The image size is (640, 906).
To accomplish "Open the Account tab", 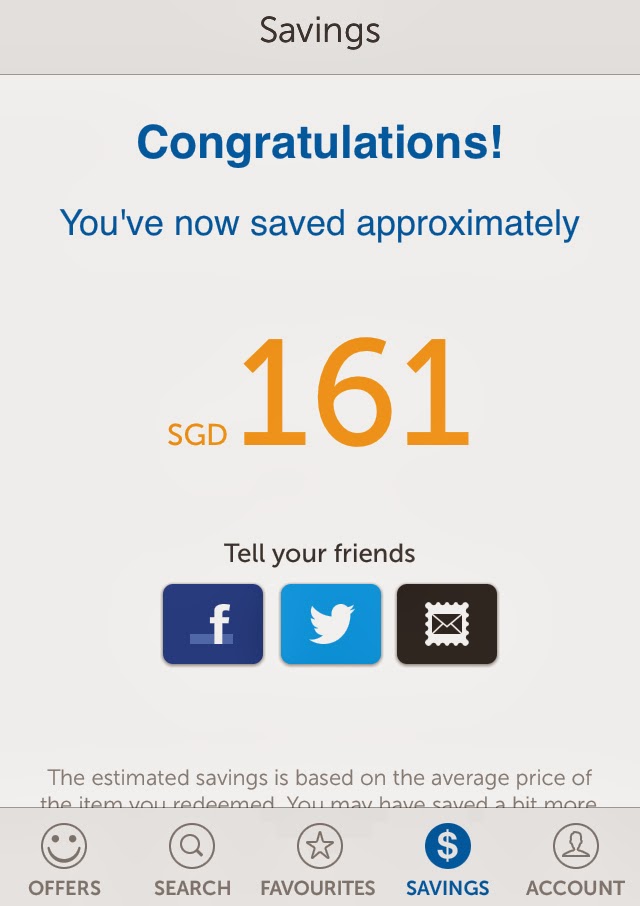I will coord(575,860).
